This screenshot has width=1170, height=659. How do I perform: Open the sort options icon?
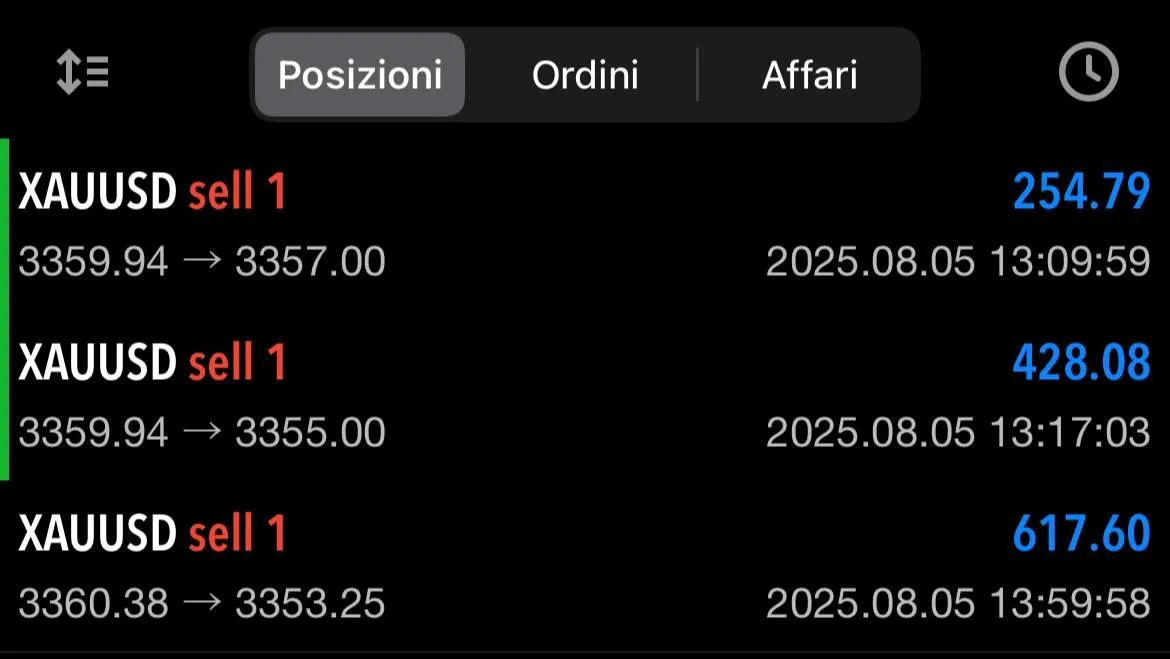tap(83, 74)
